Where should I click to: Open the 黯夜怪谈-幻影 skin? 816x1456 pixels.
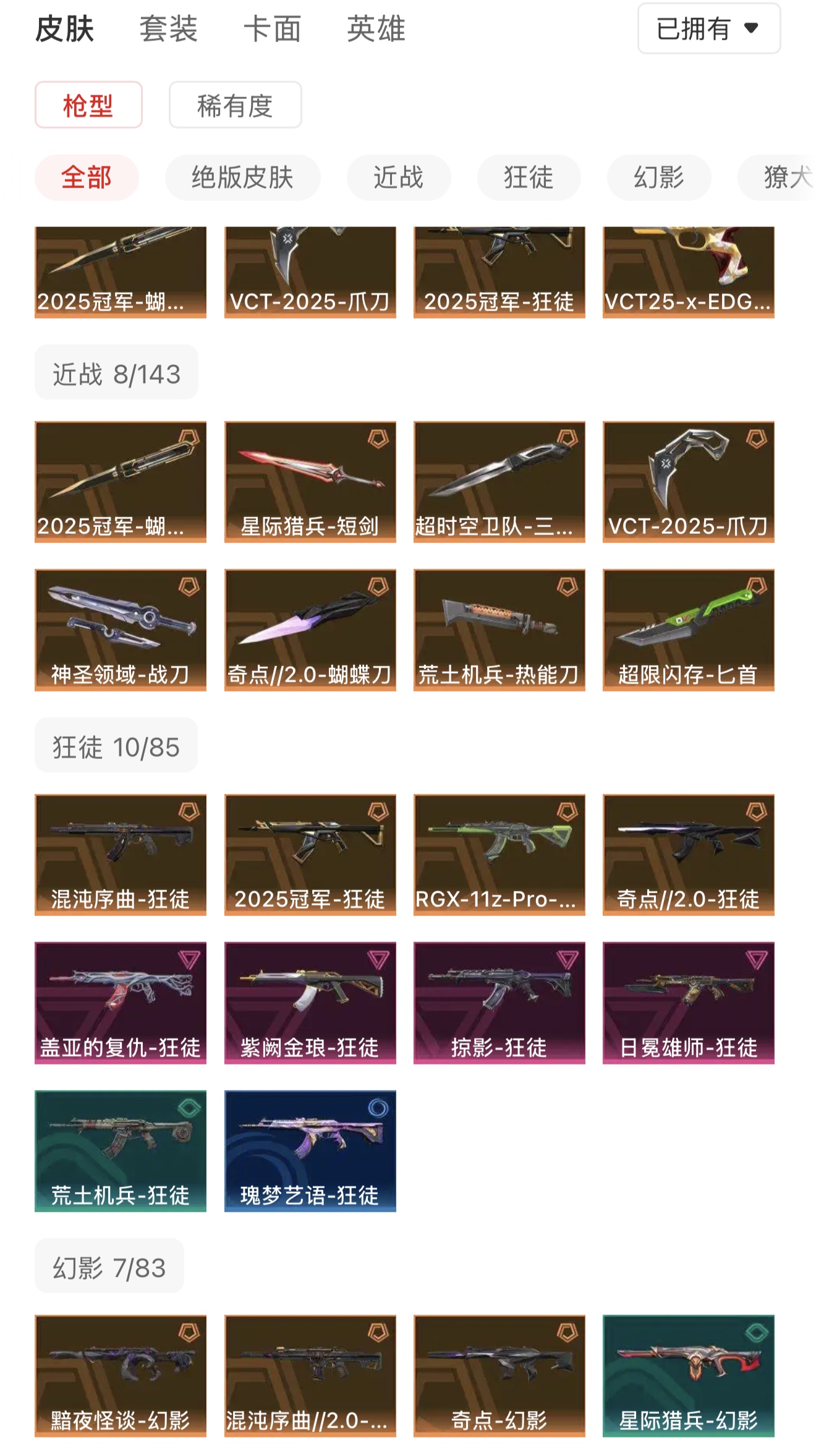pyautogui.click(x=121, y=1376)
